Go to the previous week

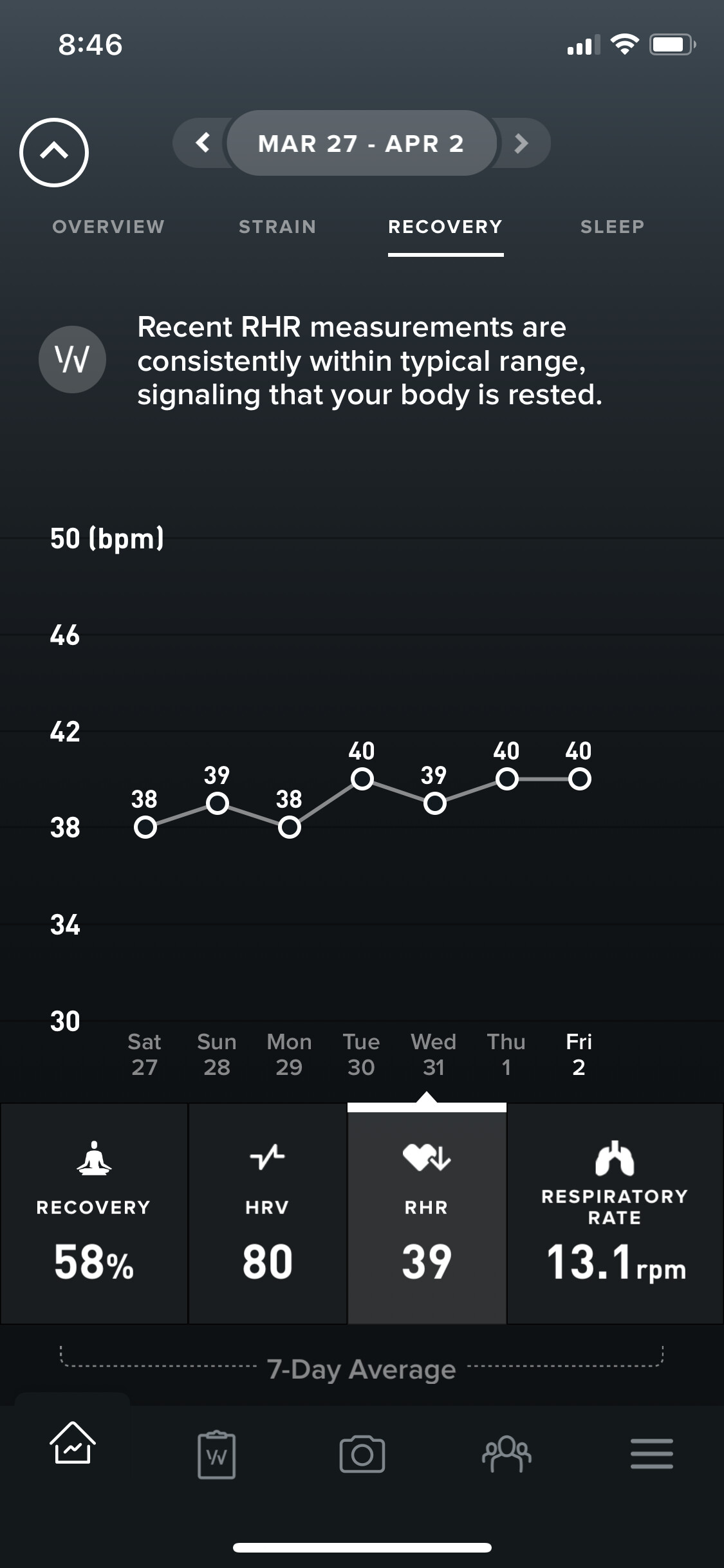pyautogui.click(x=203, y=142)
